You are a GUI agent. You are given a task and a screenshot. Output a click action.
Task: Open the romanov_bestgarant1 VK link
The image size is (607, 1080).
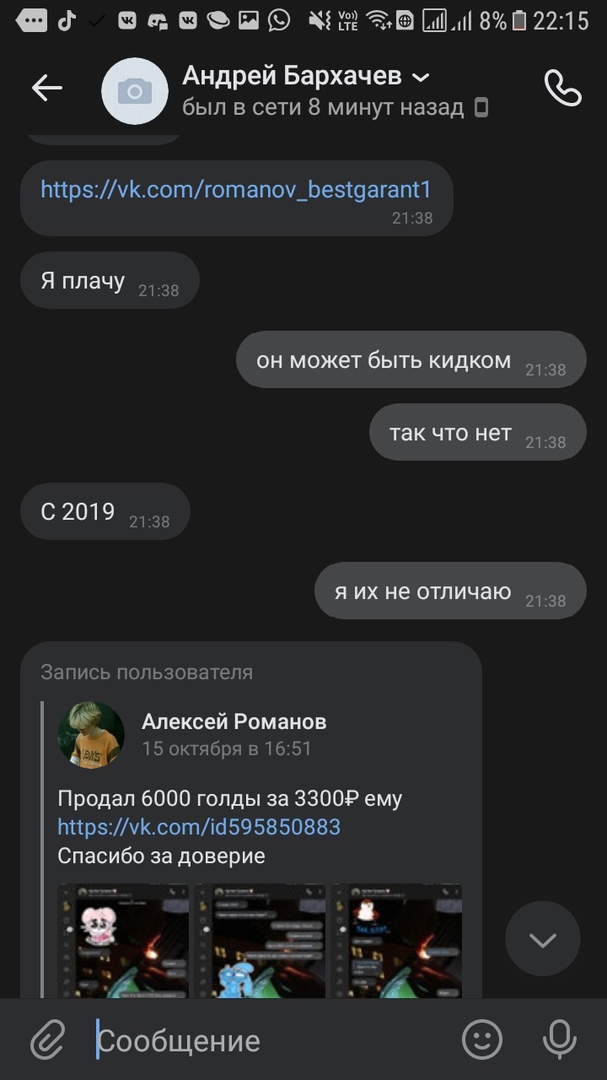235,188
